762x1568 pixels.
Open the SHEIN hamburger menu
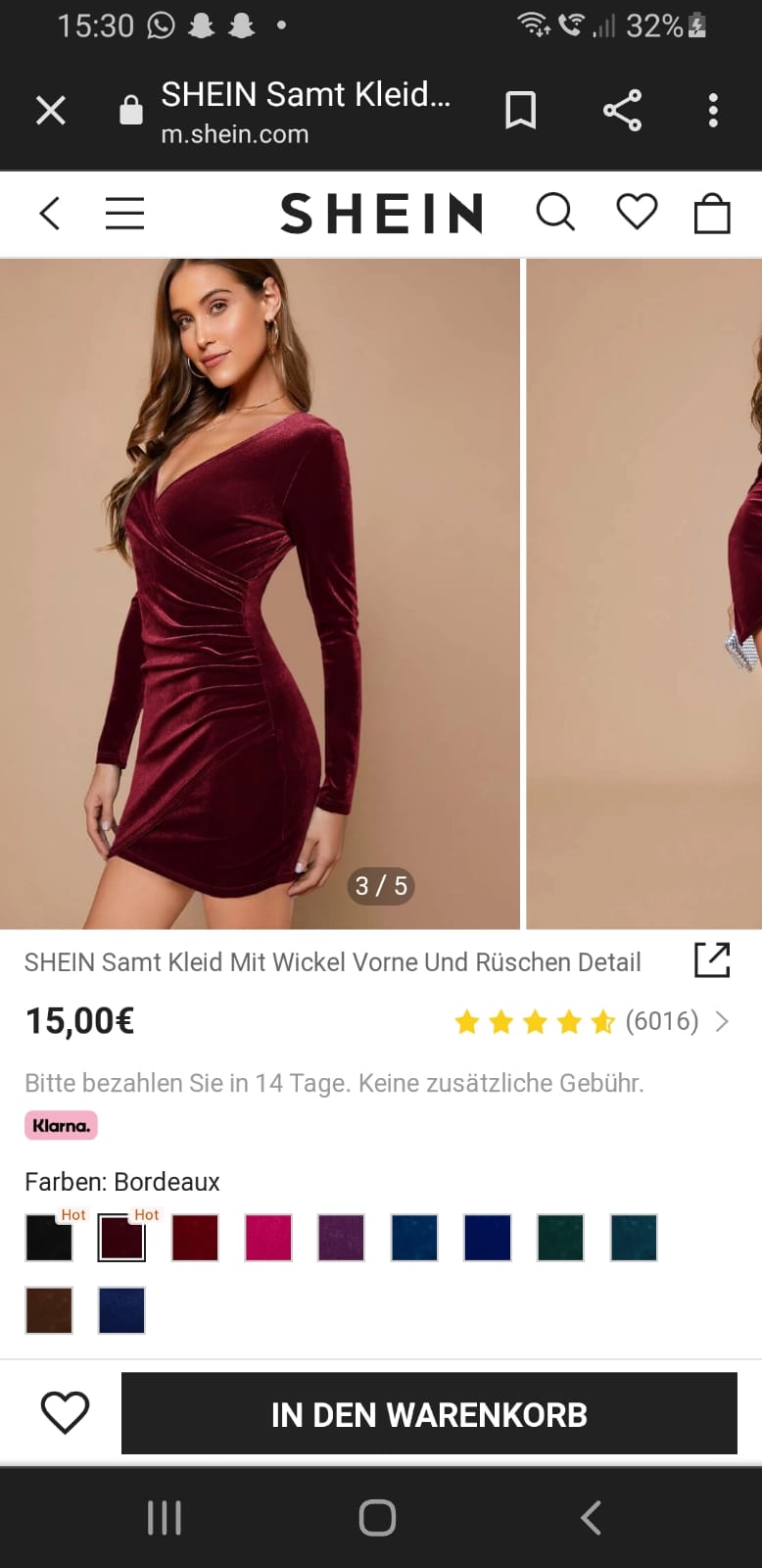tap(124, 213)
